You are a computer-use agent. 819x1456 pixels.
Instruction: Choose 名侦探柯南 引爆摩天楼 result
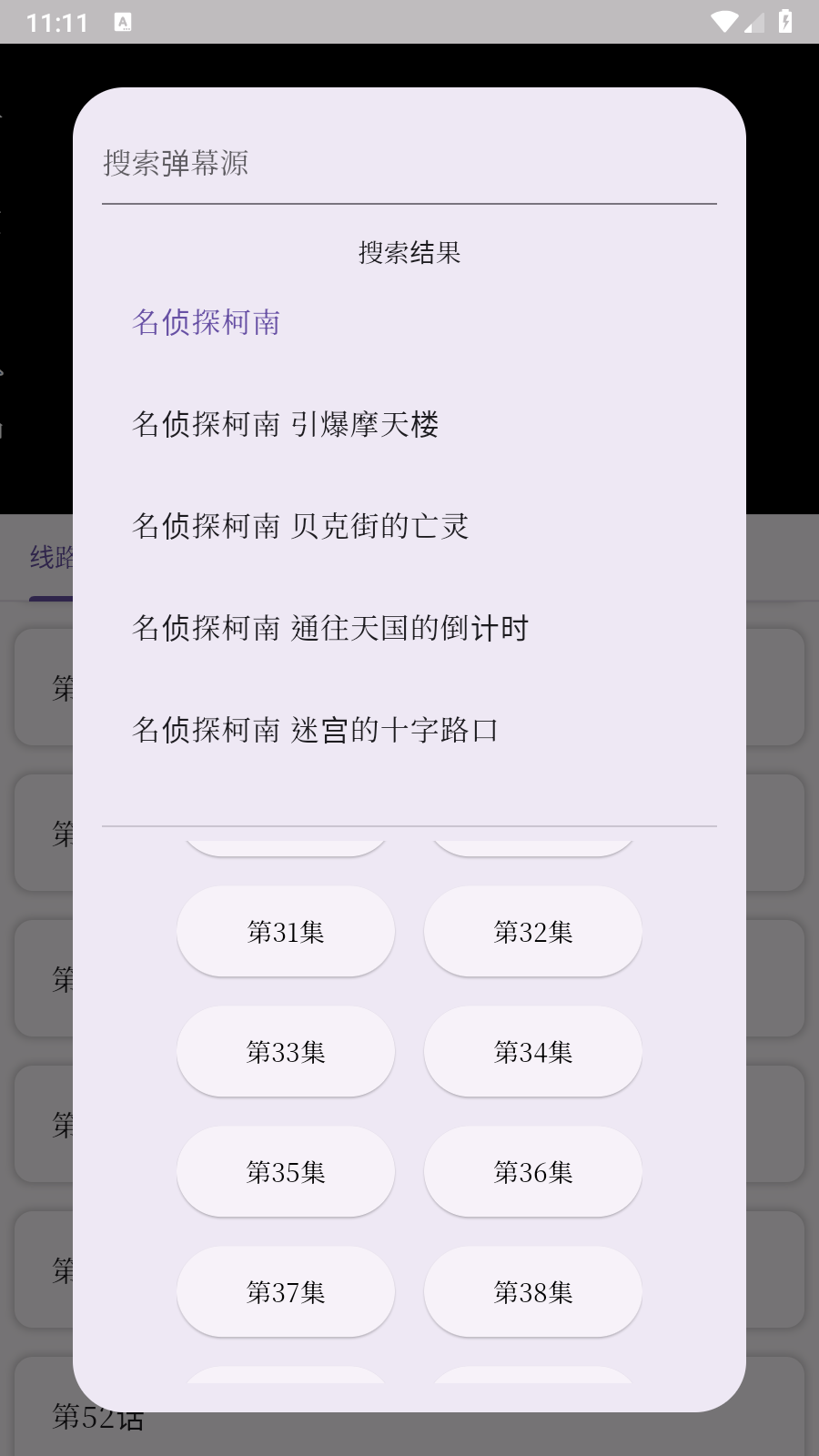pyautogui.click(x=409, y=424)
